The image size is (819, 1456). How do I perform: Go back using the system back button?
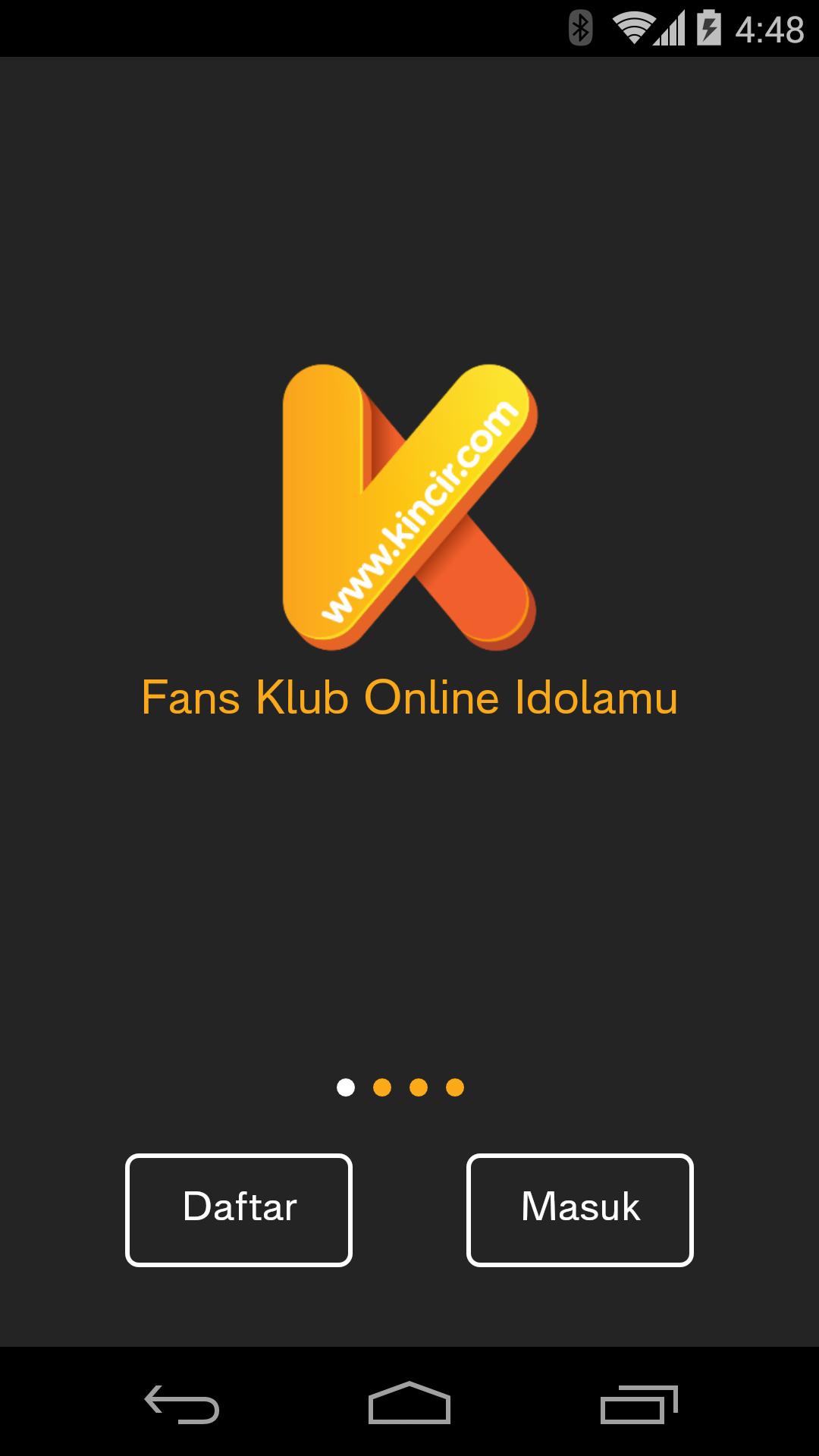click(182, 1403)
